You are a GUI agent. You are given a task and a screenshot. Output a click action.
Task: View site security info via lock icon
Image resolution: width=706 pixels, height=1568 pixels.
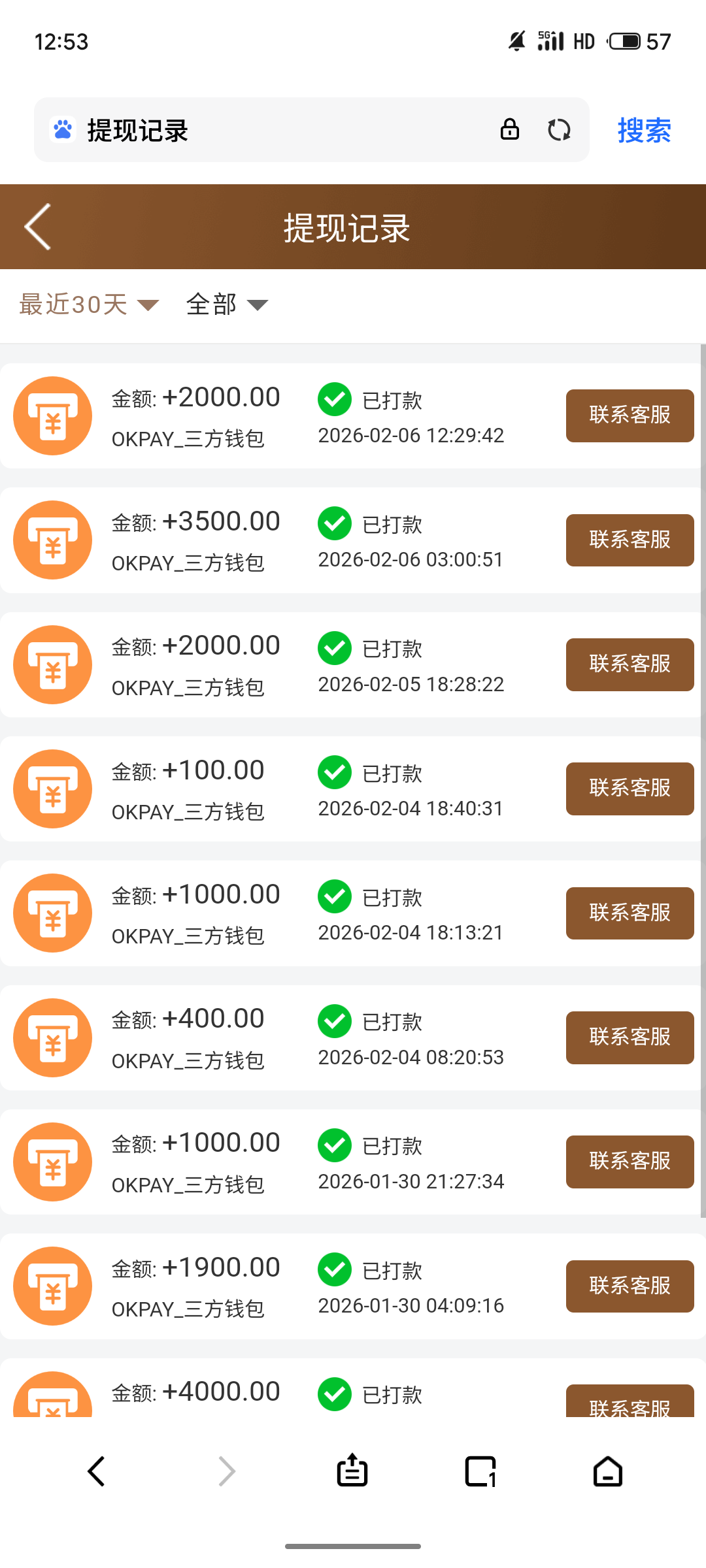pos(510,129)
